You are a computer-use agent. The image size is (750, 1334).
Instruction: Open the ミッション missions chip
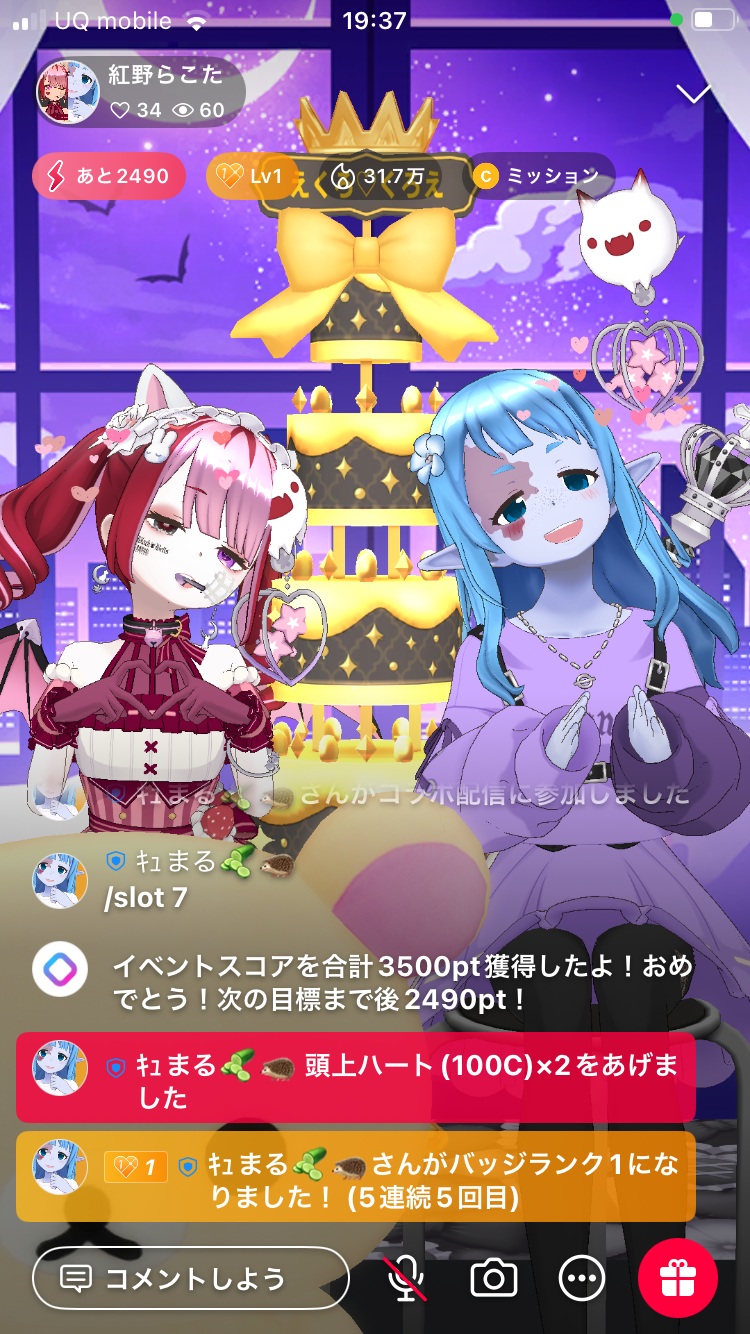point(540,176)
